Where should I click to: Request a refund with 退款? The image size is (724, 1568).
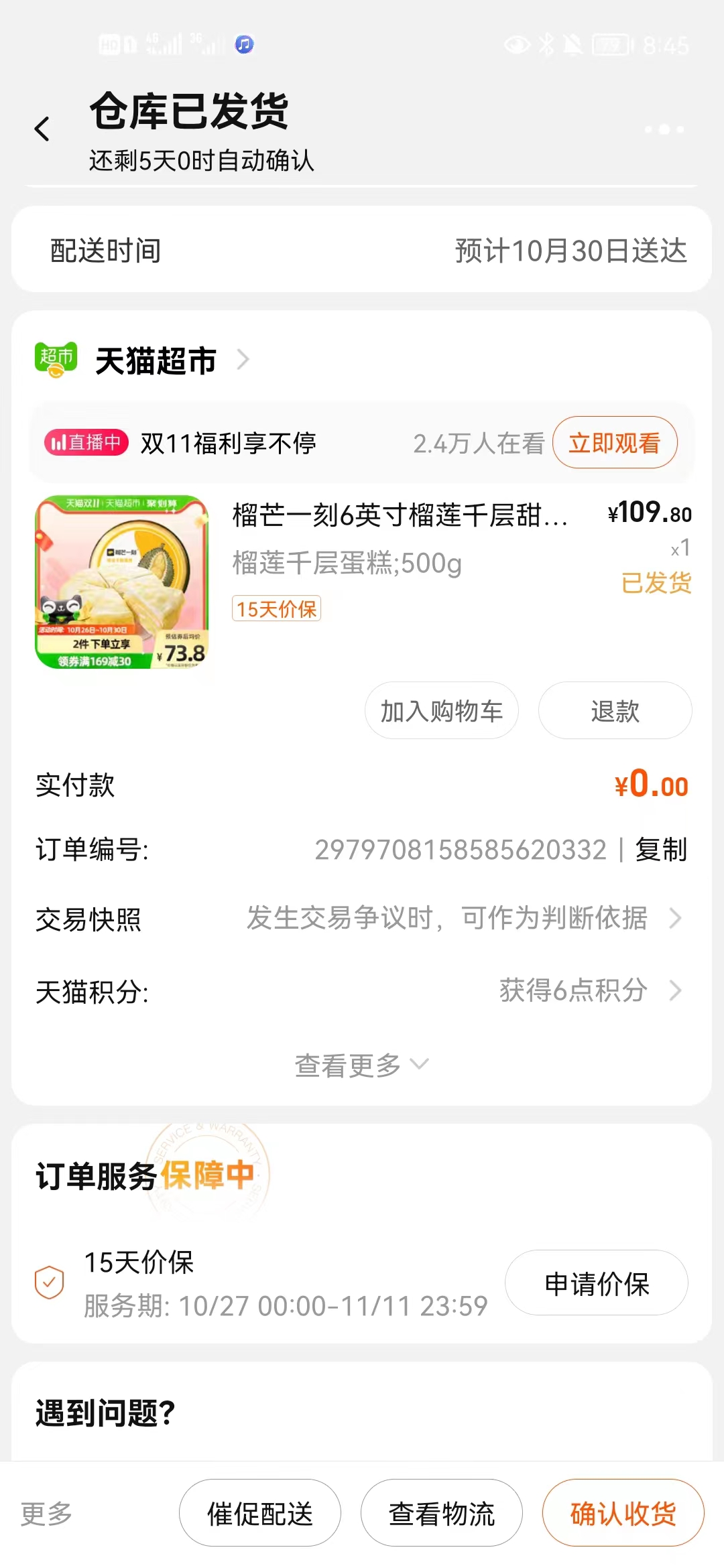point(615,711)
